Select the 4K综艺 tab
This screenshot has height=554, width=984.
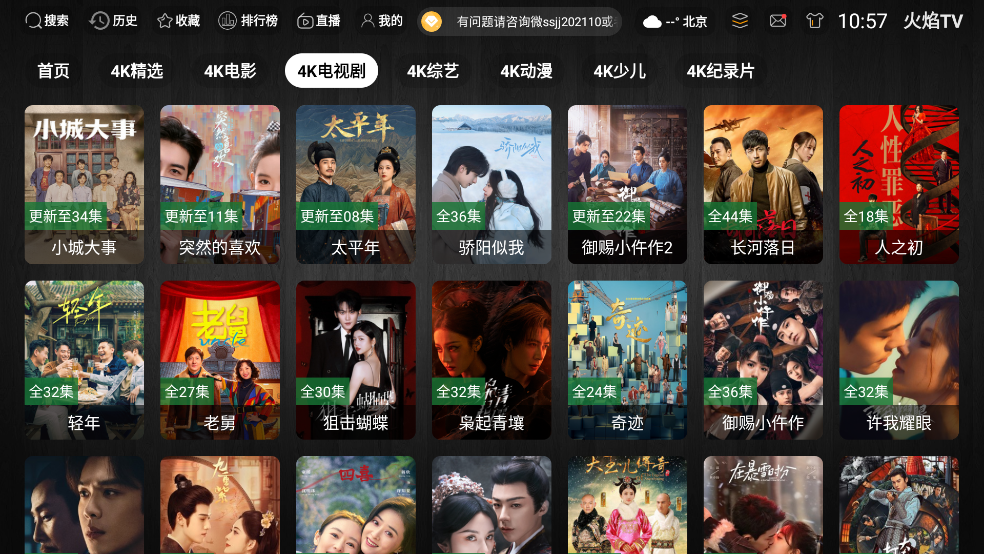coord(432,71)
